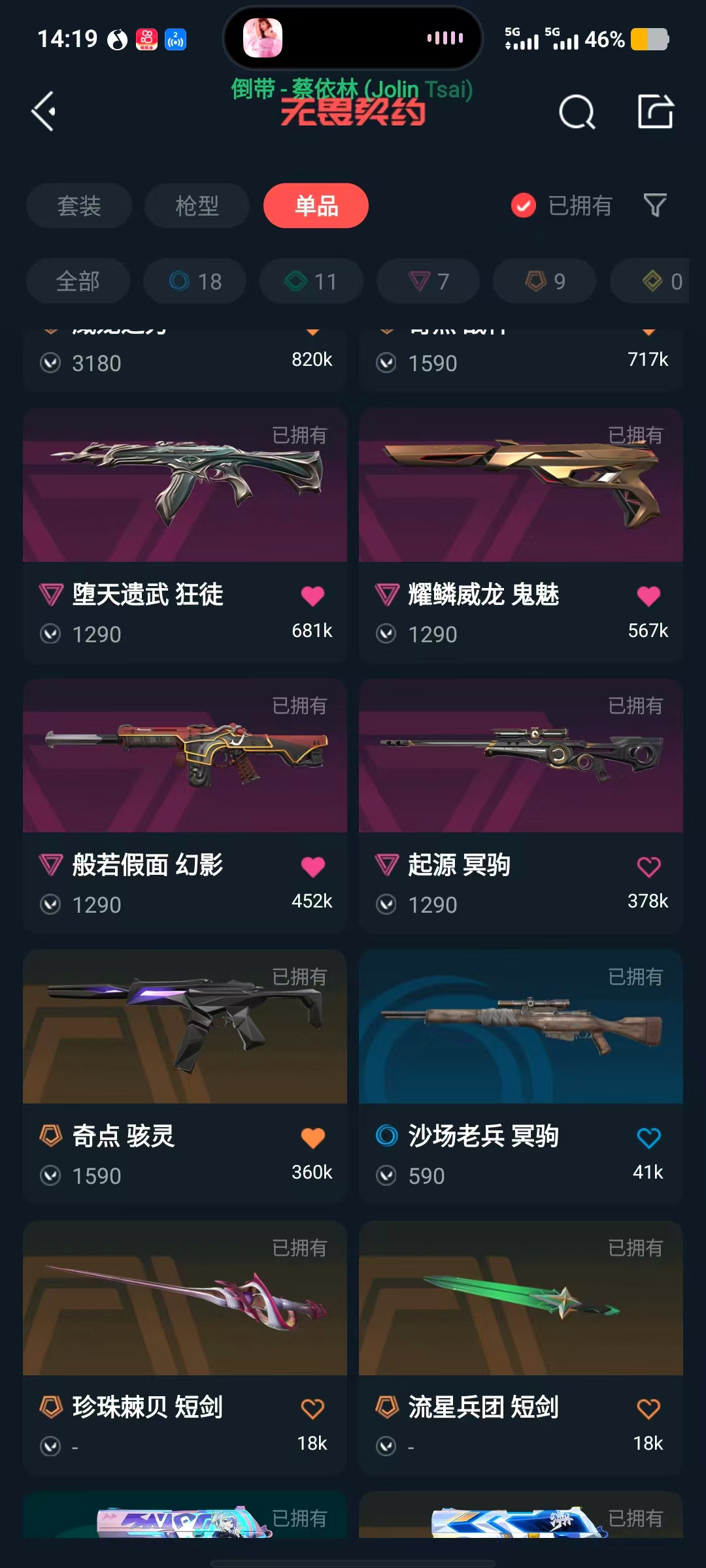Filter by the pink 7 rarity chip
This screenshot has height=1568, width=706.
[428, 282]
